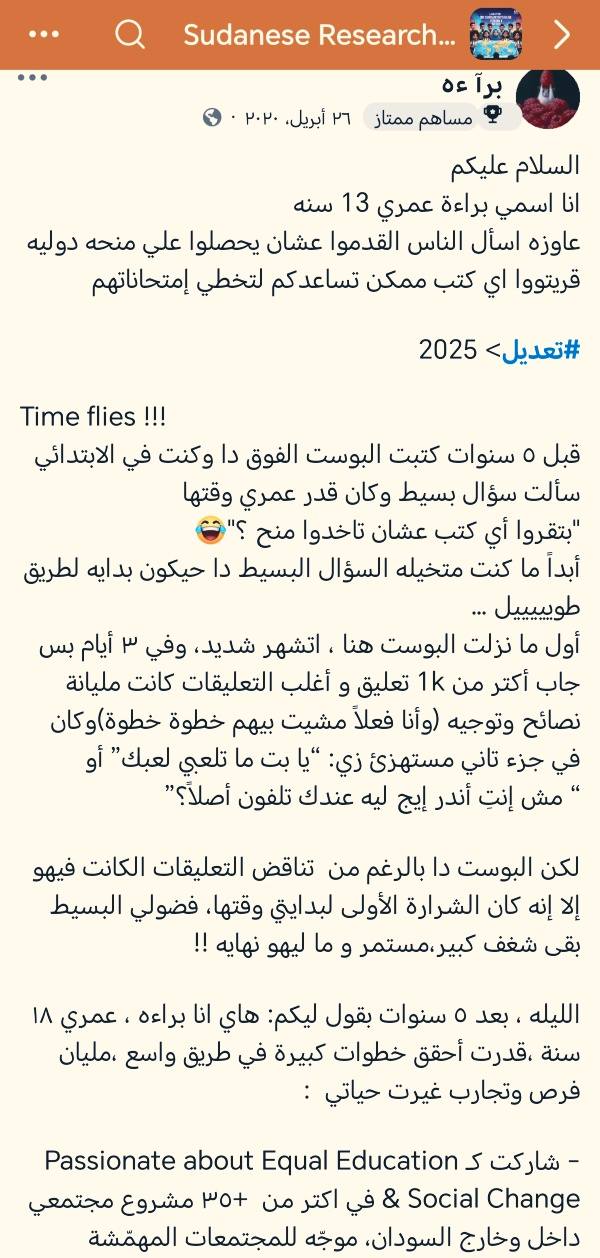Tap the group cover thumbnail
The height and width of the screenshot is (1258, 600).
pyautogui.click(x=496, y=34)
